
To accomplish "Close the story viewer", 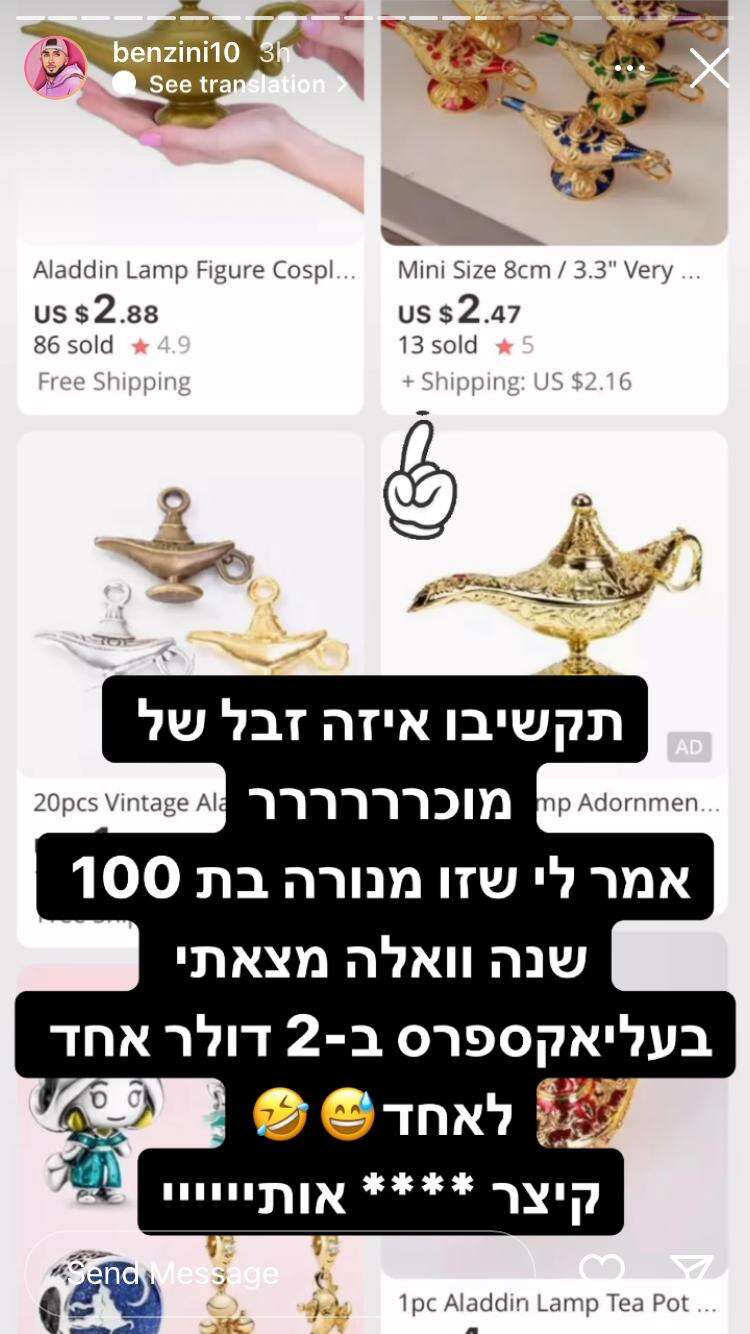I will pos(709,68).
